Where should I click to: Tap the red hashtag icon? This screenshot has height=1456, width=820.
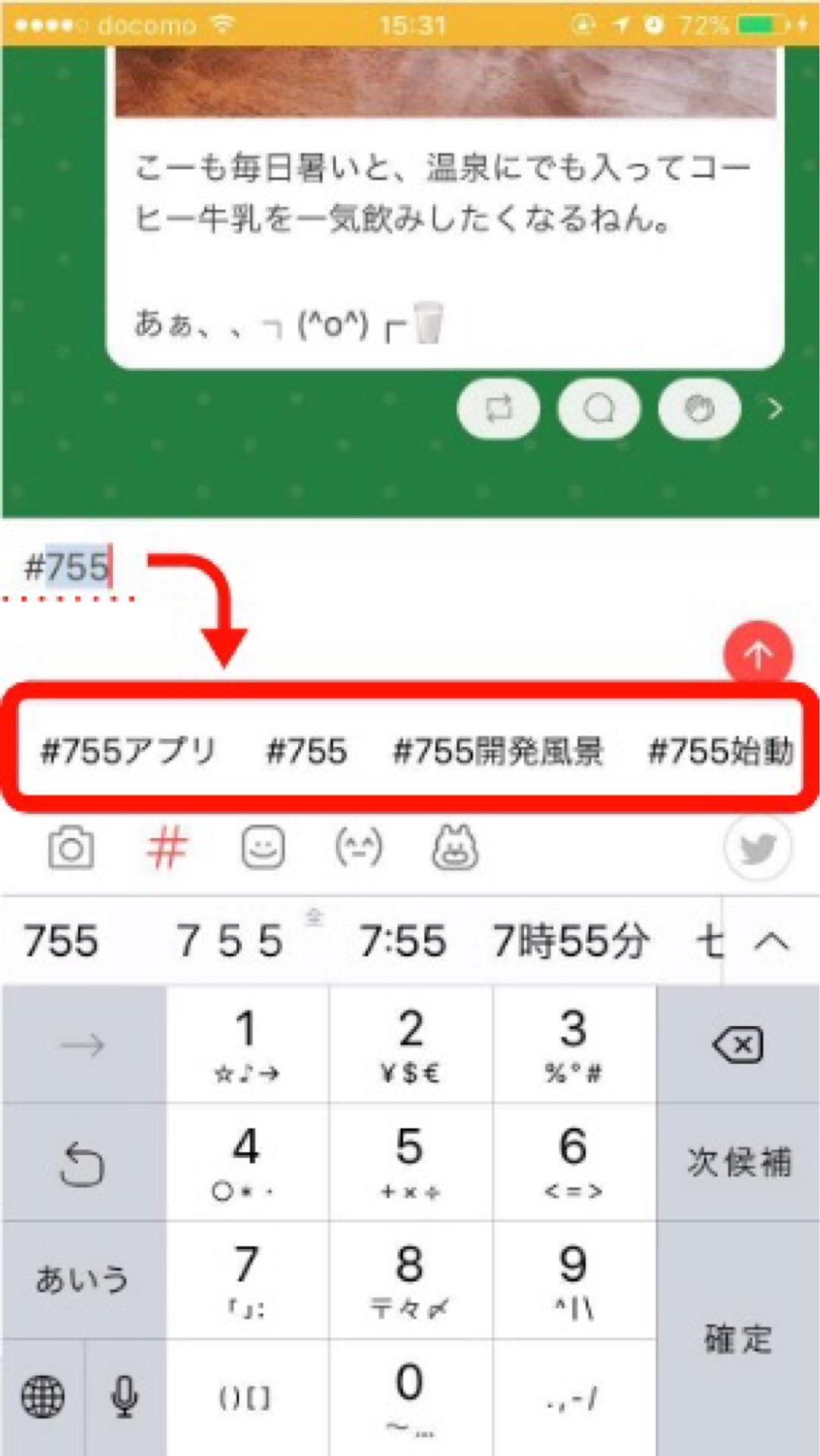tap(166, 848)
